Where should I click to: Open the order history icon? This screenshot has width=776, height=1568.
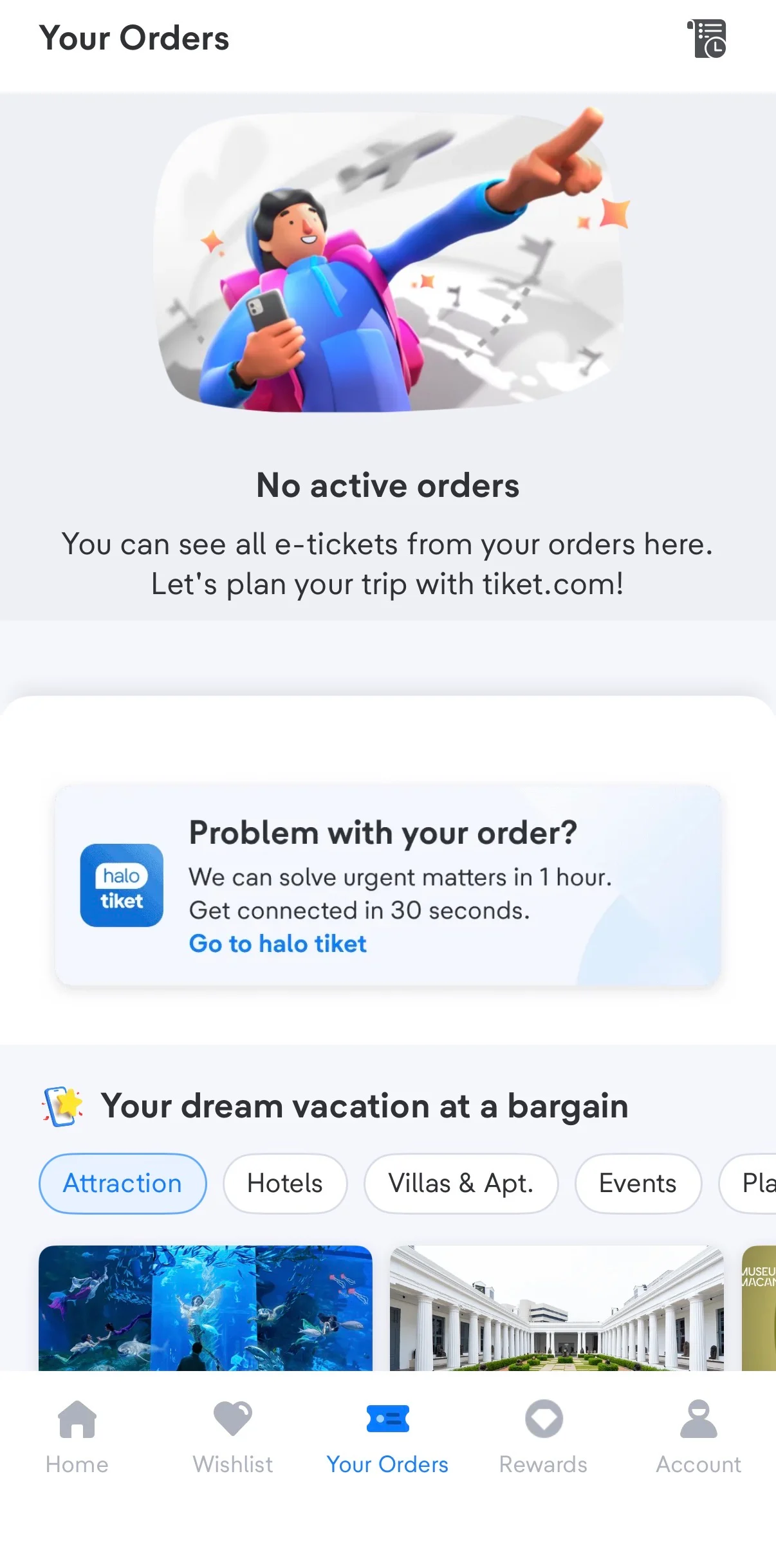pos(708,40)
